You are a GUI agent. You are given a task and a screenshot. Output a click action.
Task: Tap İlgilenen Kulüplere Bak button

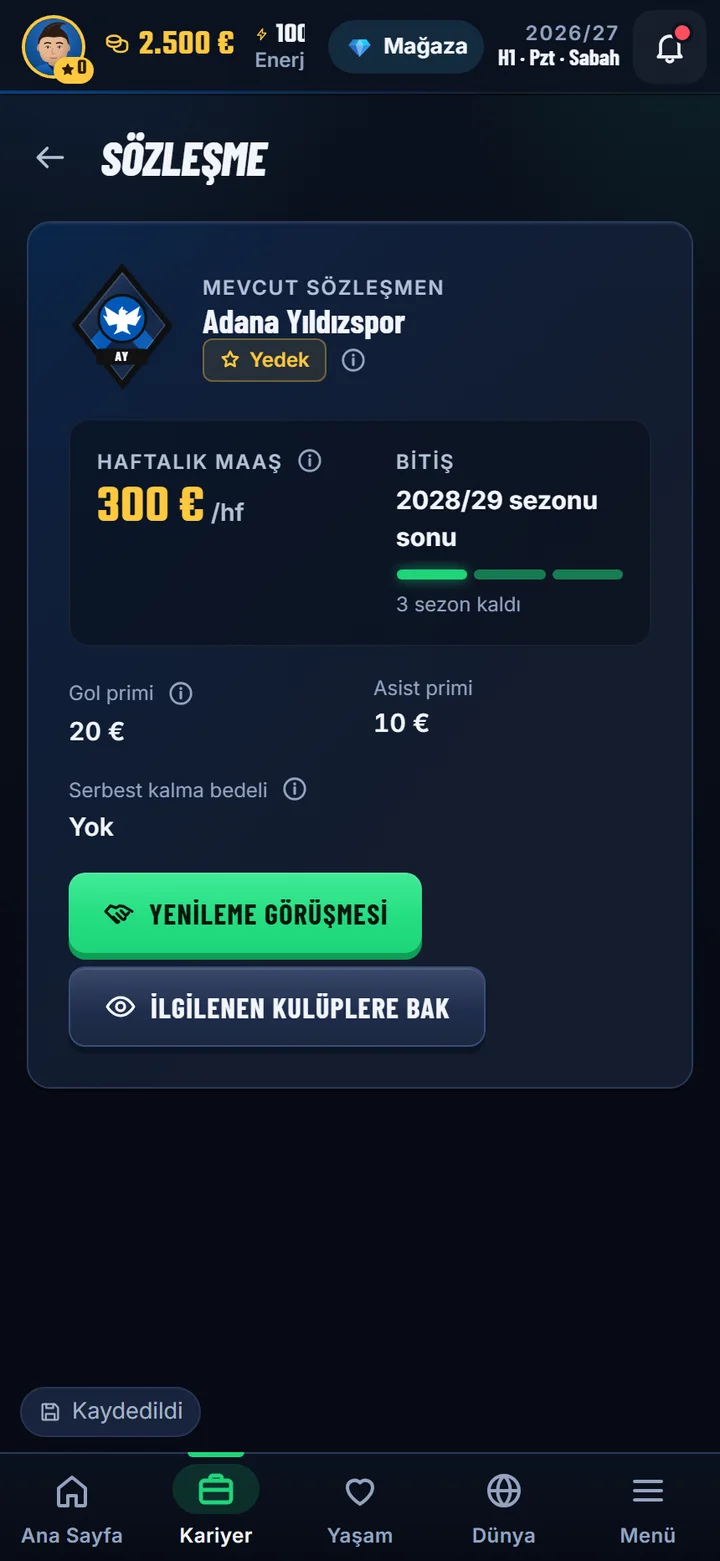pos(277,1007)
